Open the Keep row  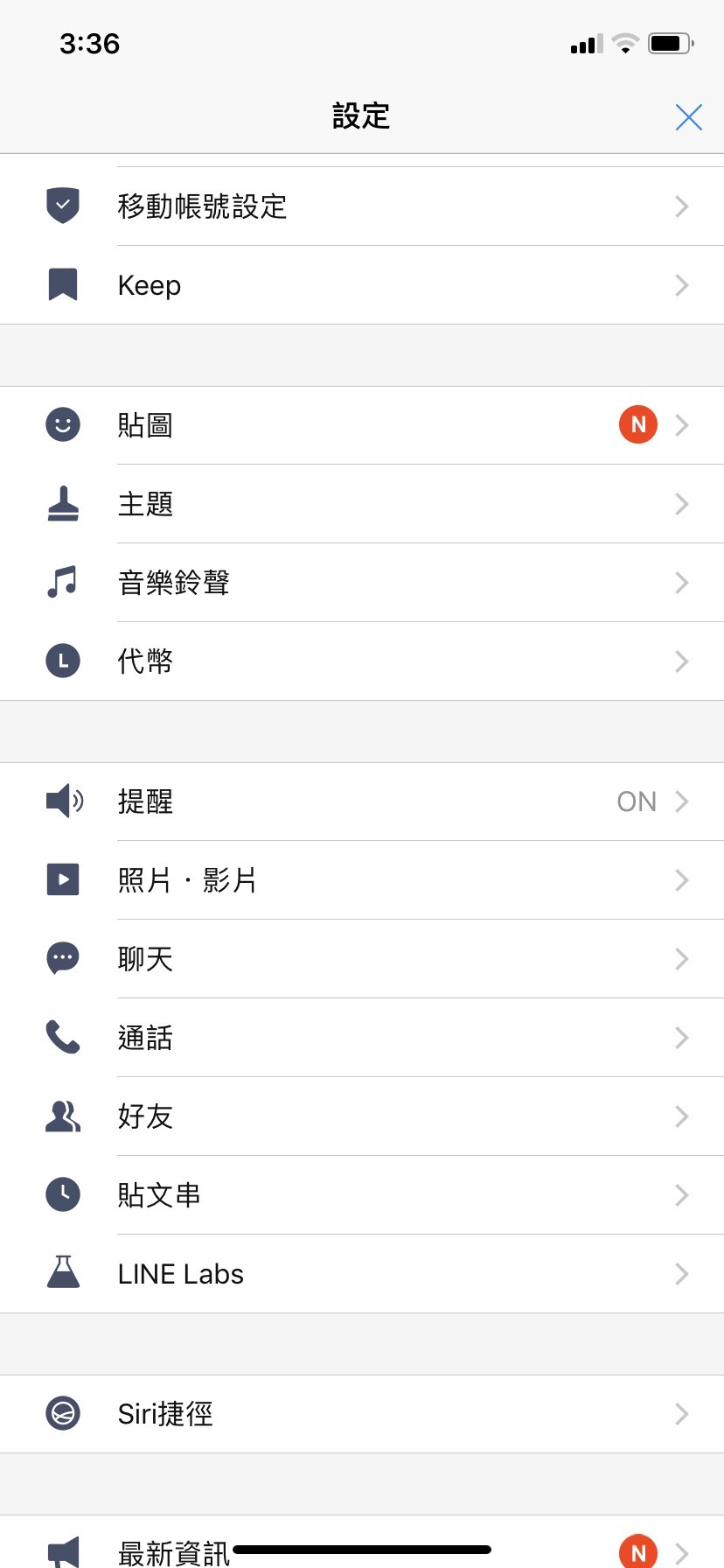coord(362,285)
